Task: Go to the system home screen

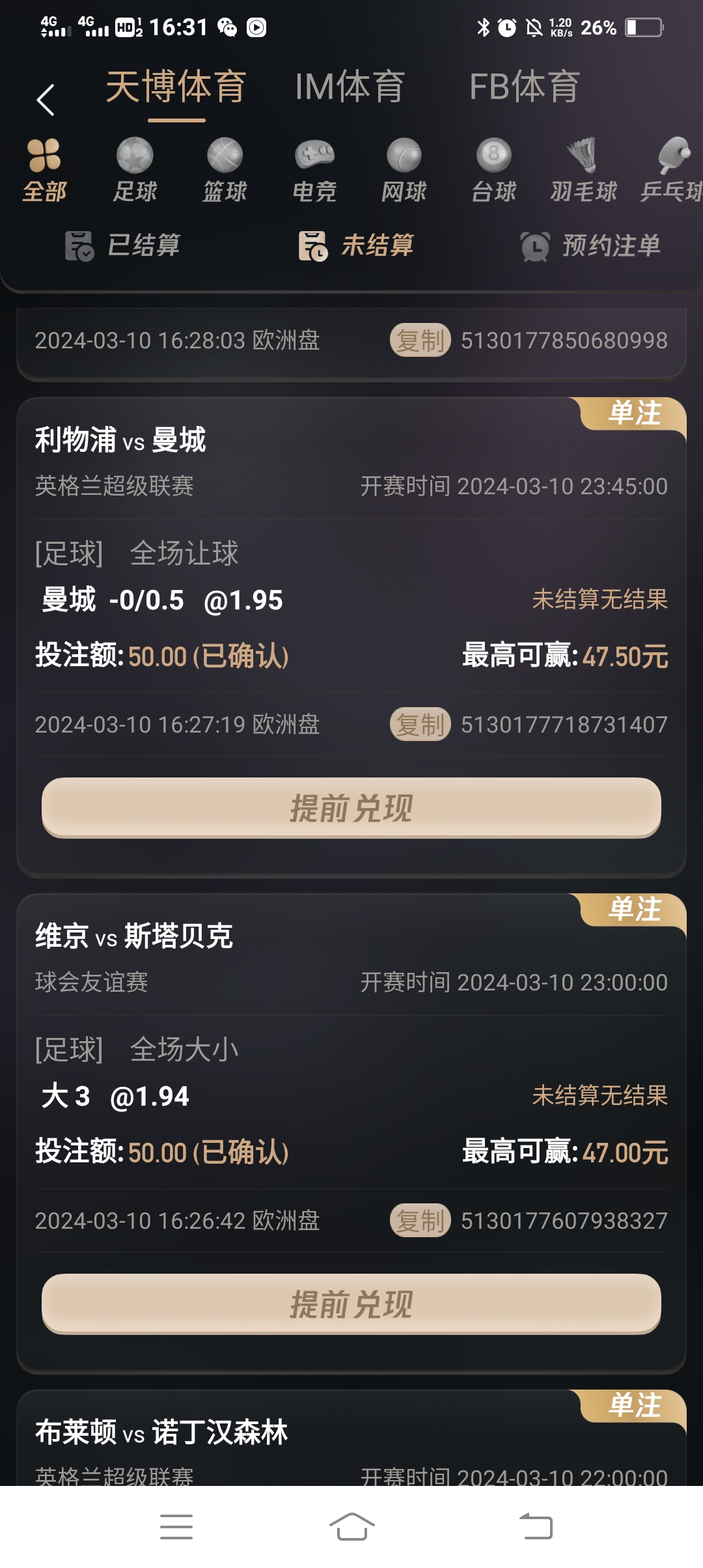Action: (x=351, y=1526)
